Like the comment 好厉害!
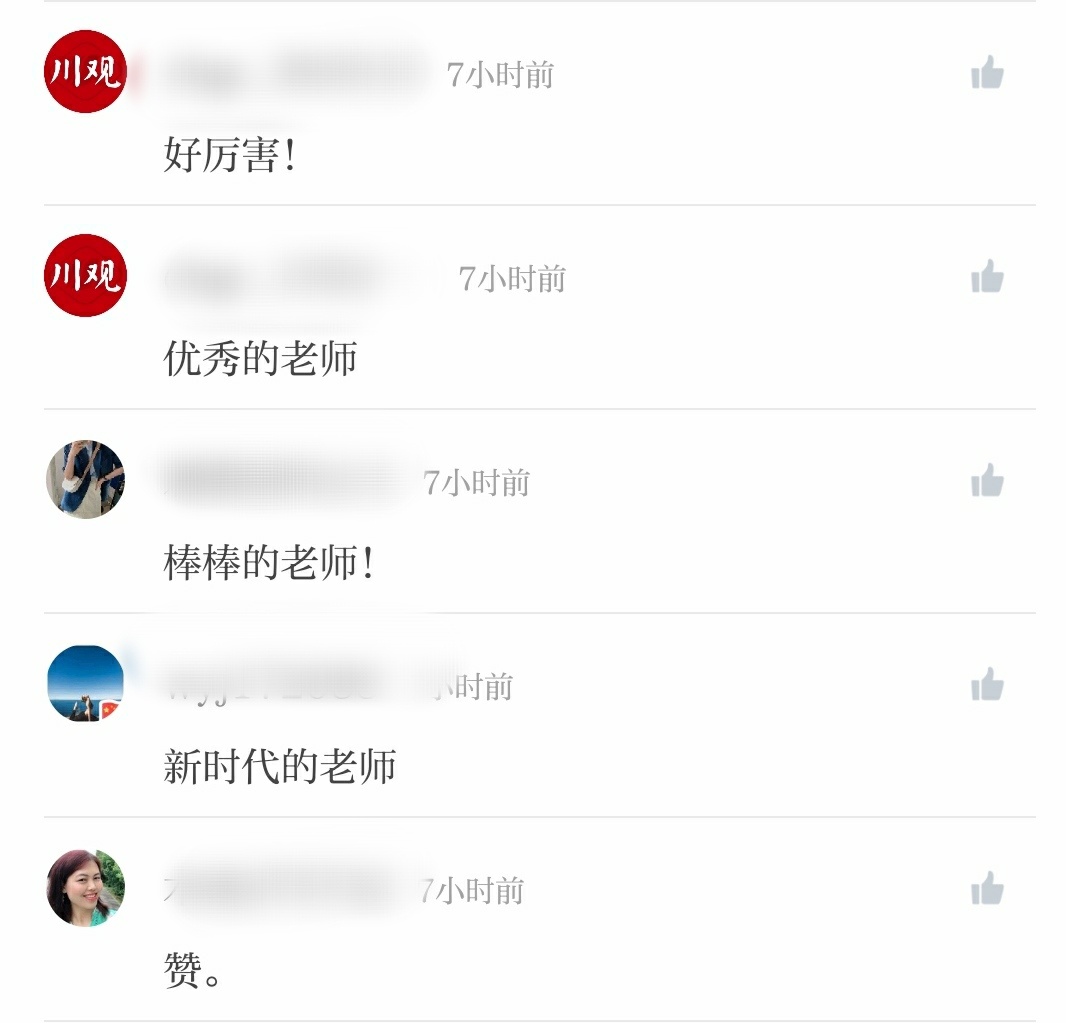 tap(987, 73)
